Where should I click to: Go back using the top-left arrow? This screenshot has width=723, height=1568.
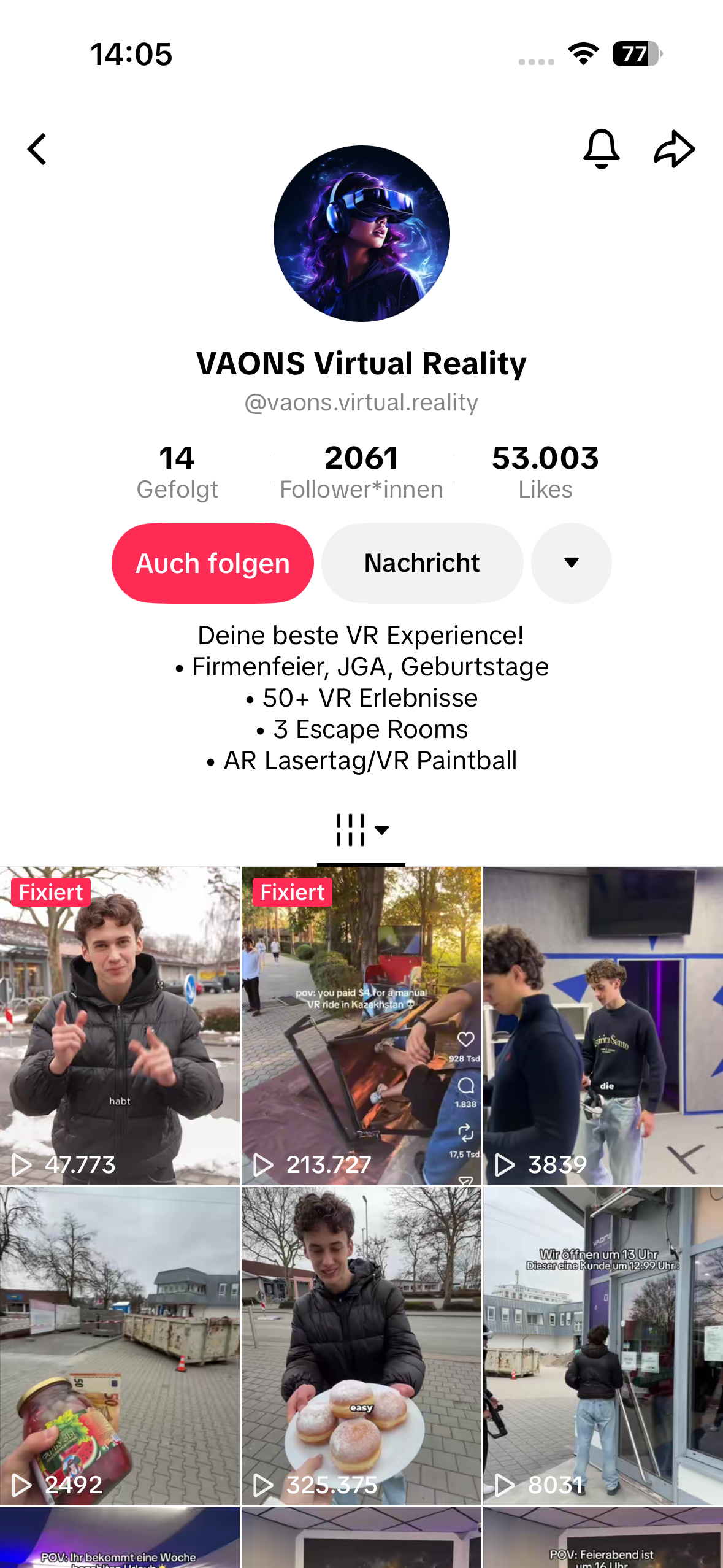coord(37,149)
